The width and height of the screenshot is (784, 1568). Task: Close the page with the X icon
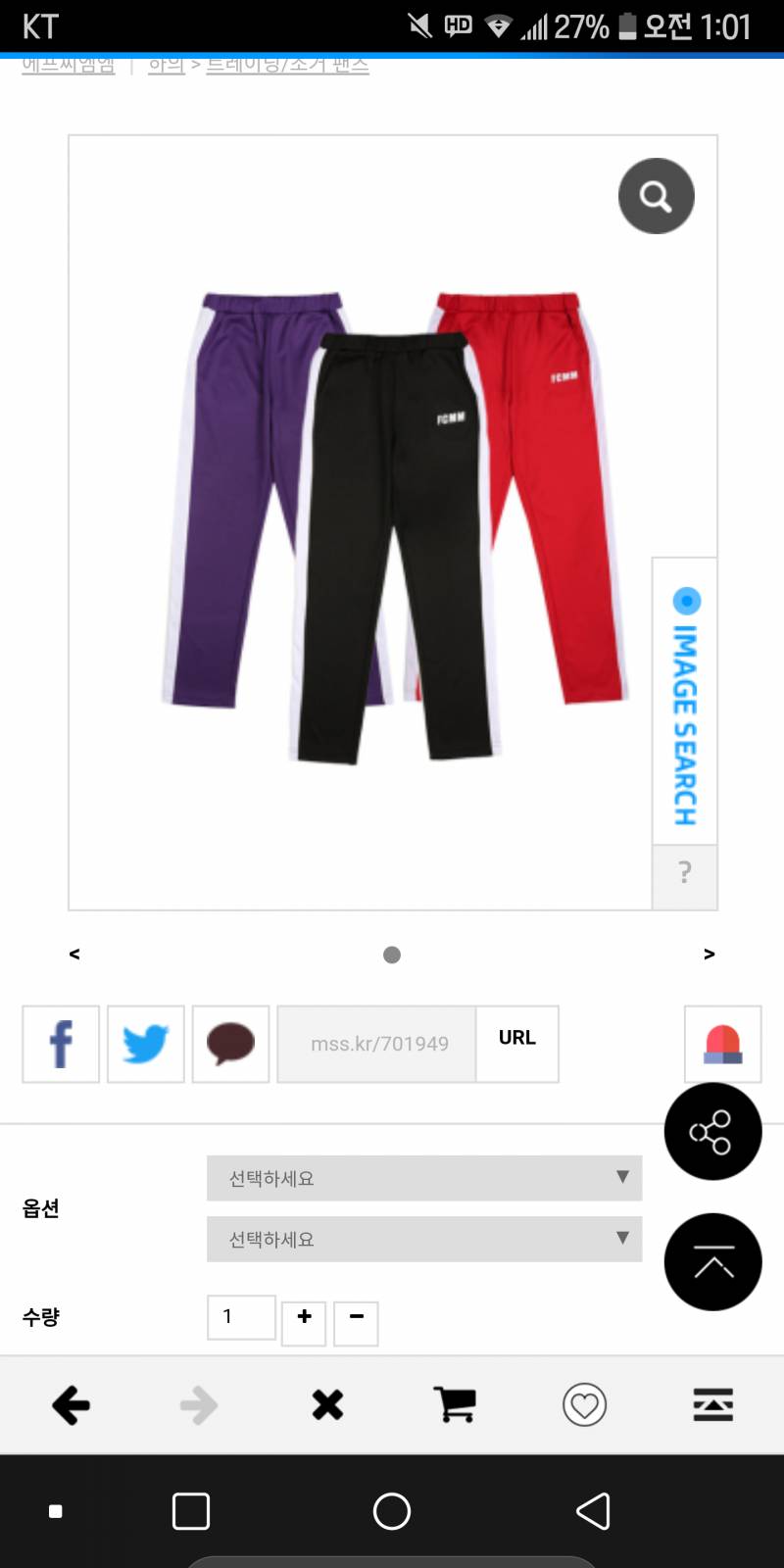327,1405
